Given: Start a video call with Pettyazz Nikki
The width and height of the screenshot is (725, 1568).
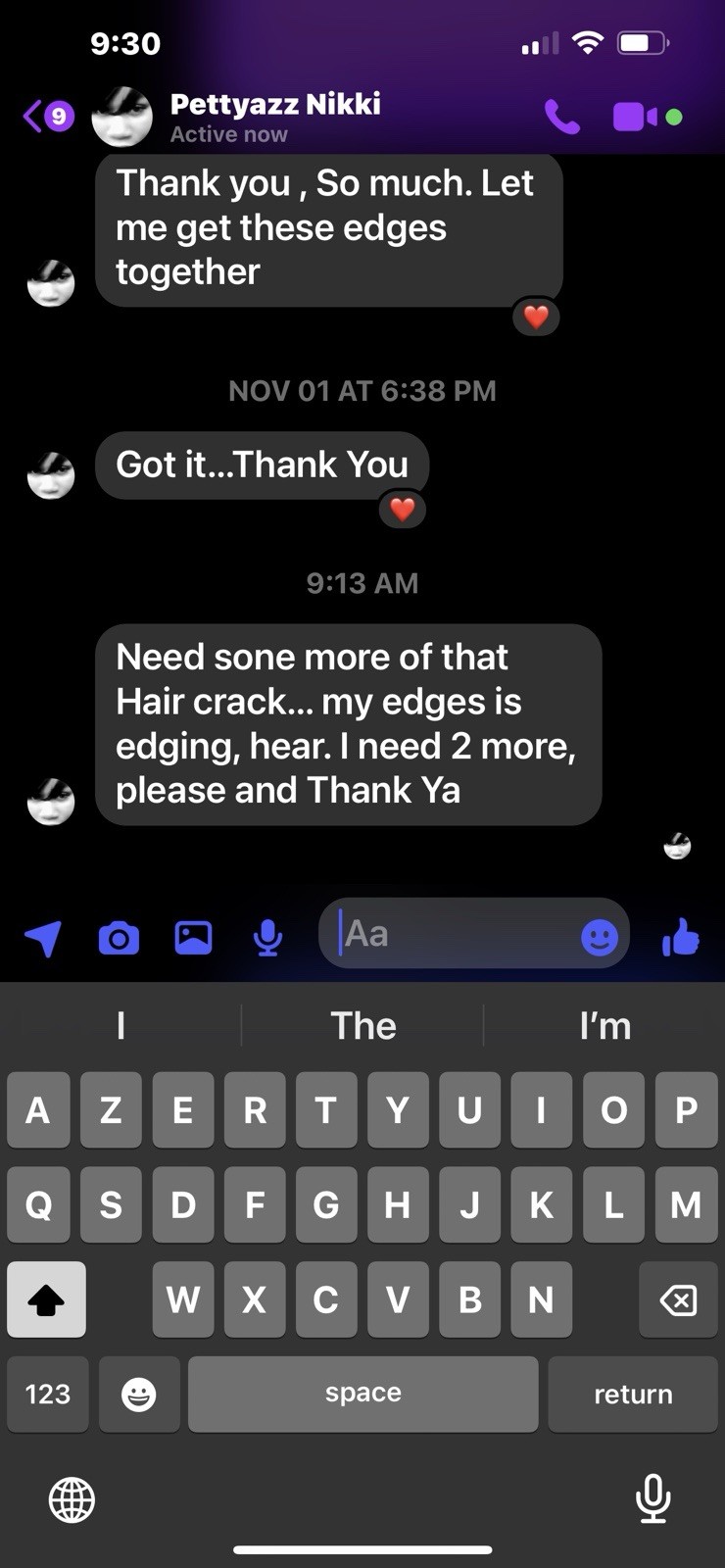Looking at the screenshot, I should pyautogui.click(x=636, y=117).
